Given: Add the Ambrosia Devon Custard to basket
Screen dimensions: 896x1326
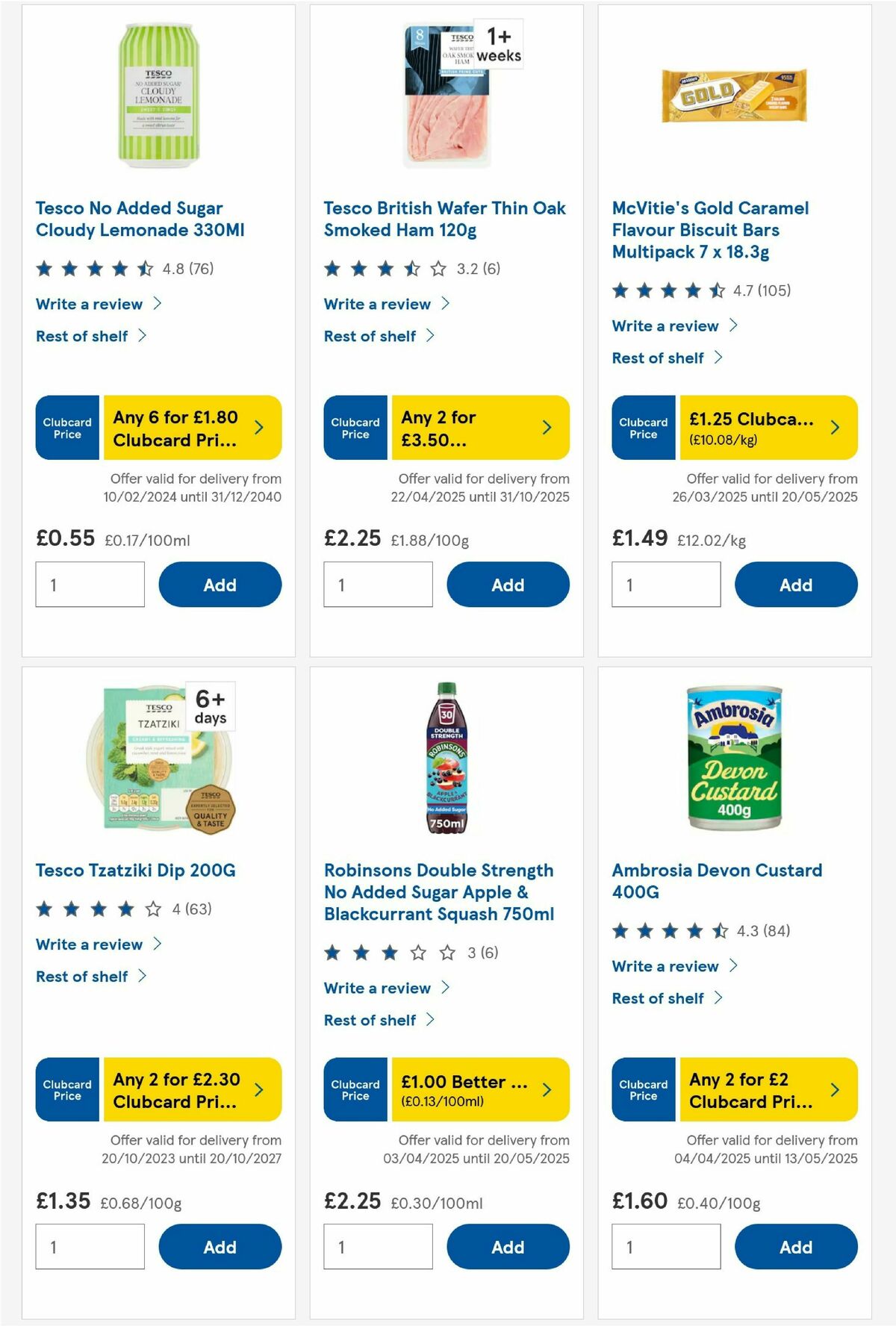Looking at the screenshot, I should pyautogui.click(x=795, y=1246).
